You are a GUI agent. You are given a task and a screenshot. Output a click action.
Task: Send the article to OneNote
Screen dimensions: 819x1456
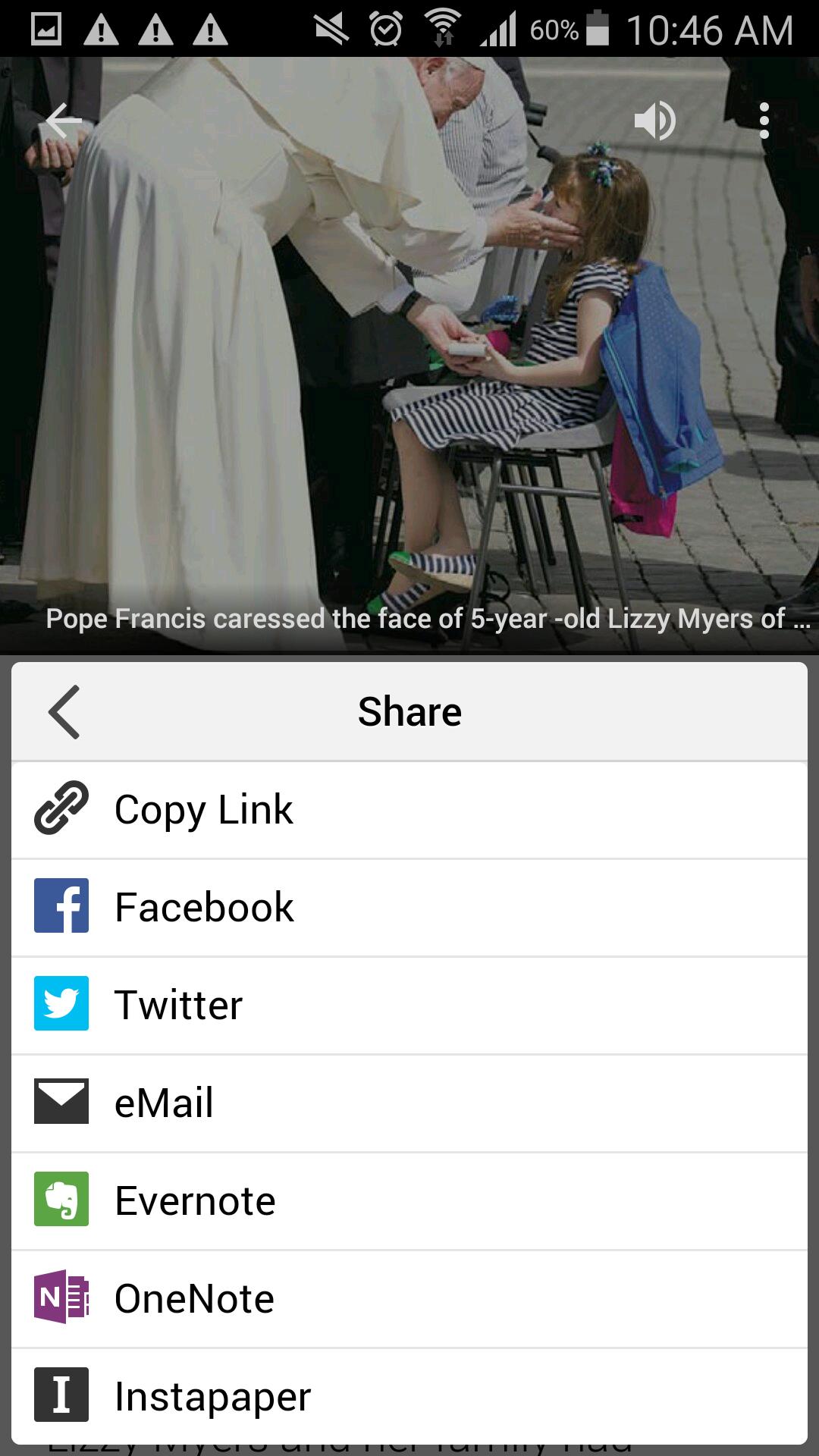pos(409,1298)
